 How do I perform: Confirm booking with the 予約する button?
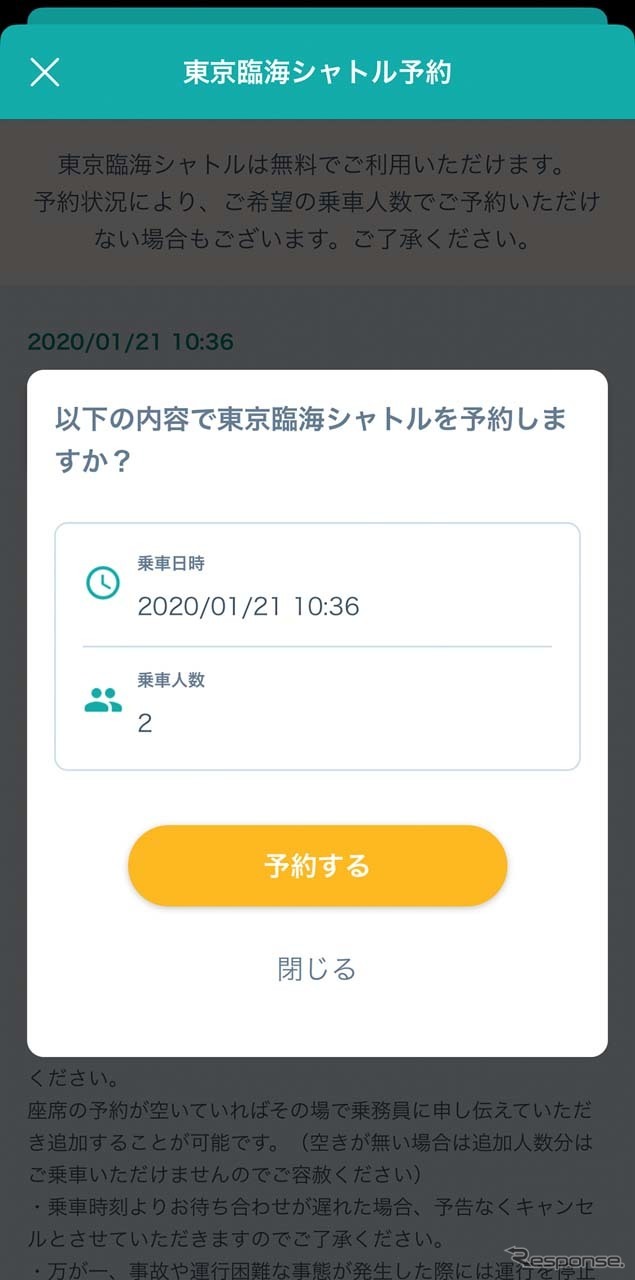pos(317,866)
